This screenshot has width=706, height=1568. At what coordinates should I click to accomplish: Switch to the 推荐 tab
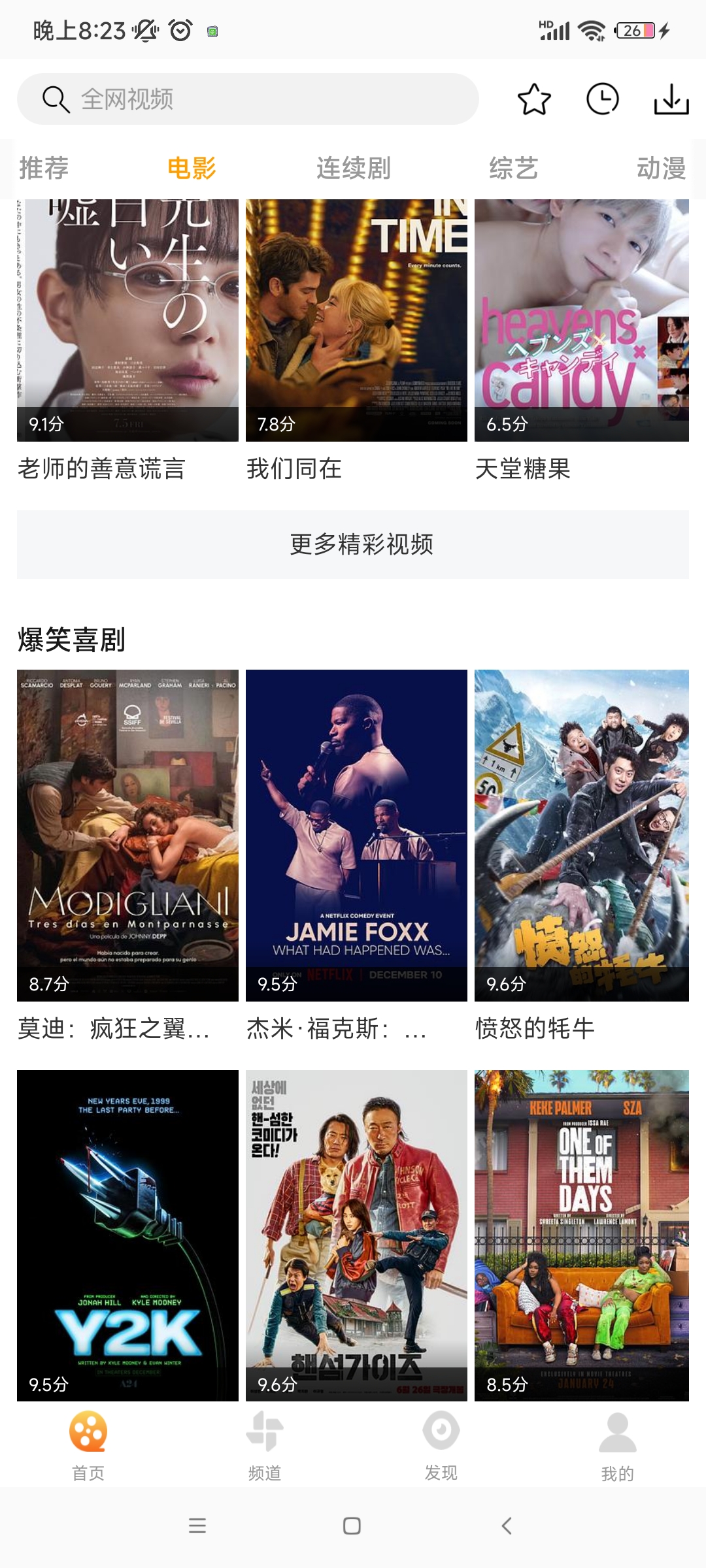click(44, 169)
